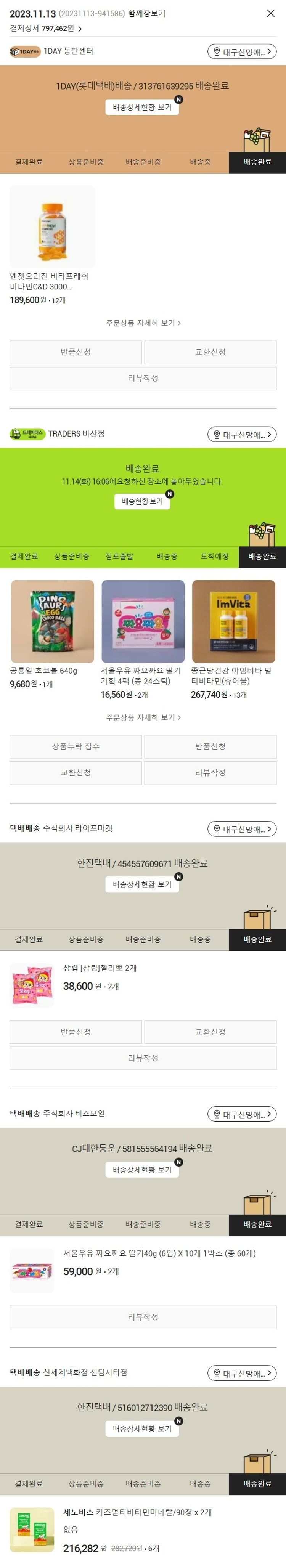Screen dimensions: 286x1568
Task: Check 한진택배 454557609671 delivery details
Action: pos(142,884)
